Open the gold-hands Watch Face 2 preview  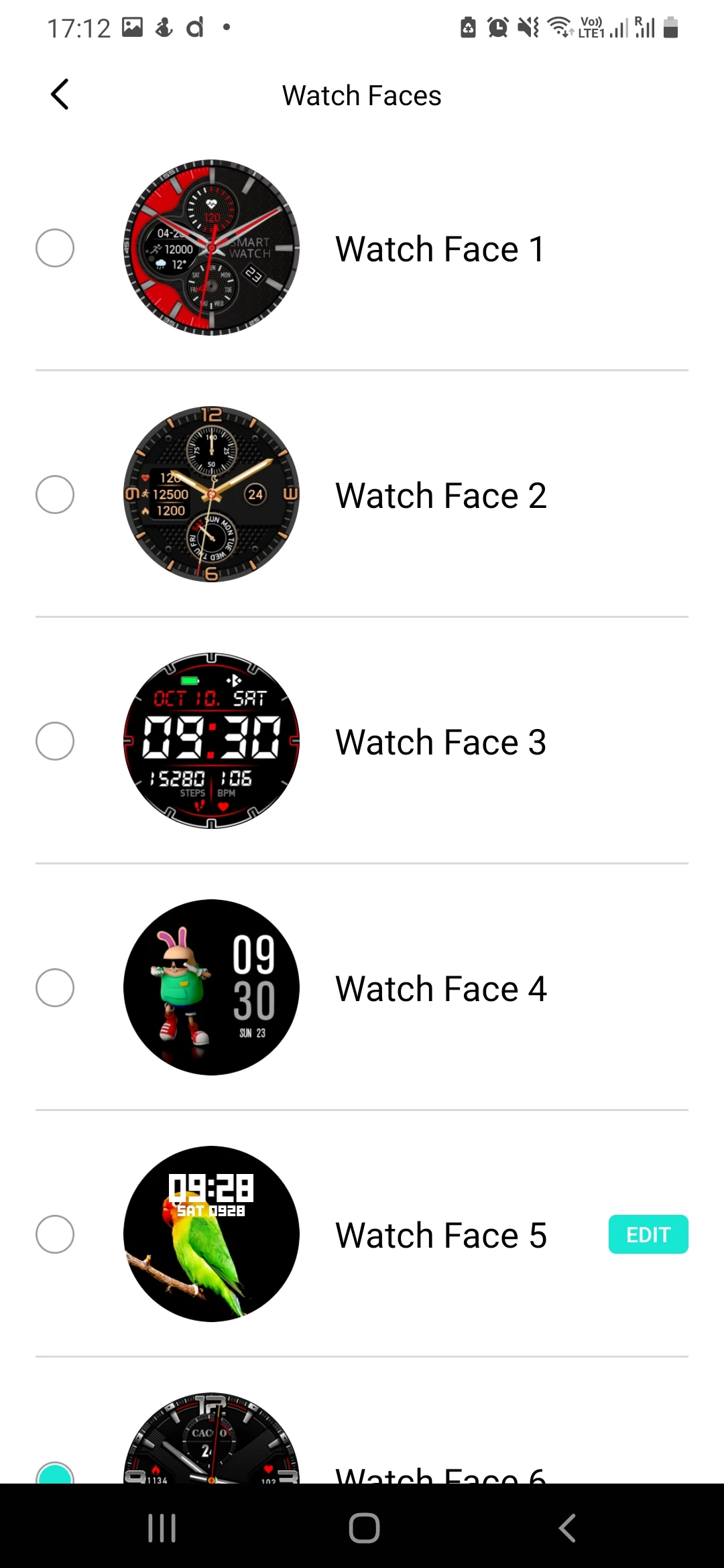point(211,495)
